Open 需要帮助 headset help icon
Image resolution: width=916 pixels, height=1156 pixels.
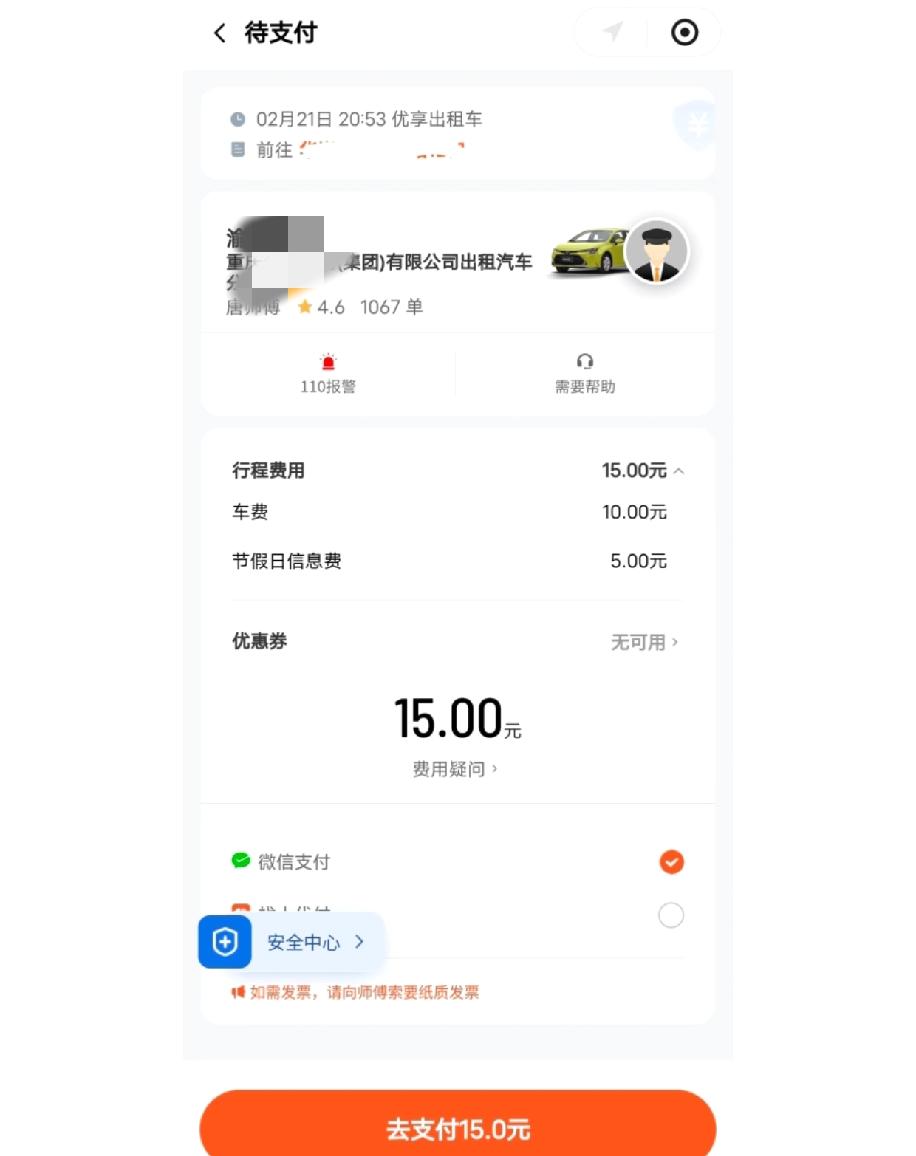pos(585,361)
